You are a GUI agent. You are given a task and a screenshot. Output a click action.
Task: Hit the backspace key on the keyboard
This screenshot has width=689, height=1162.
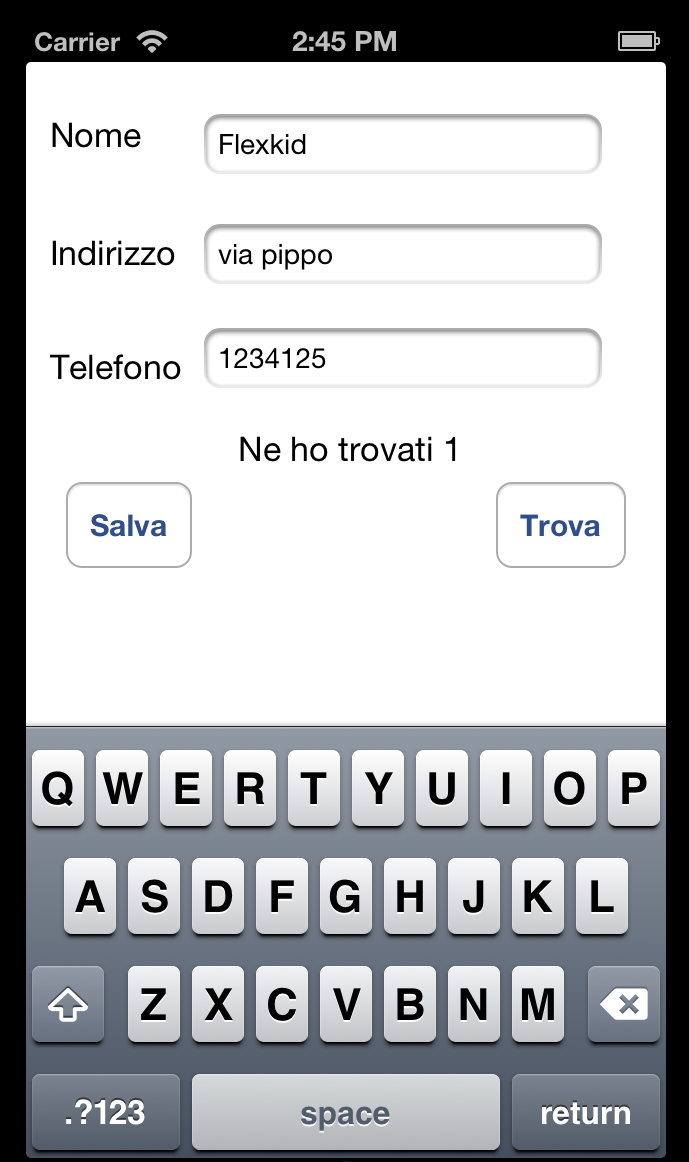tap(624, 1004)
